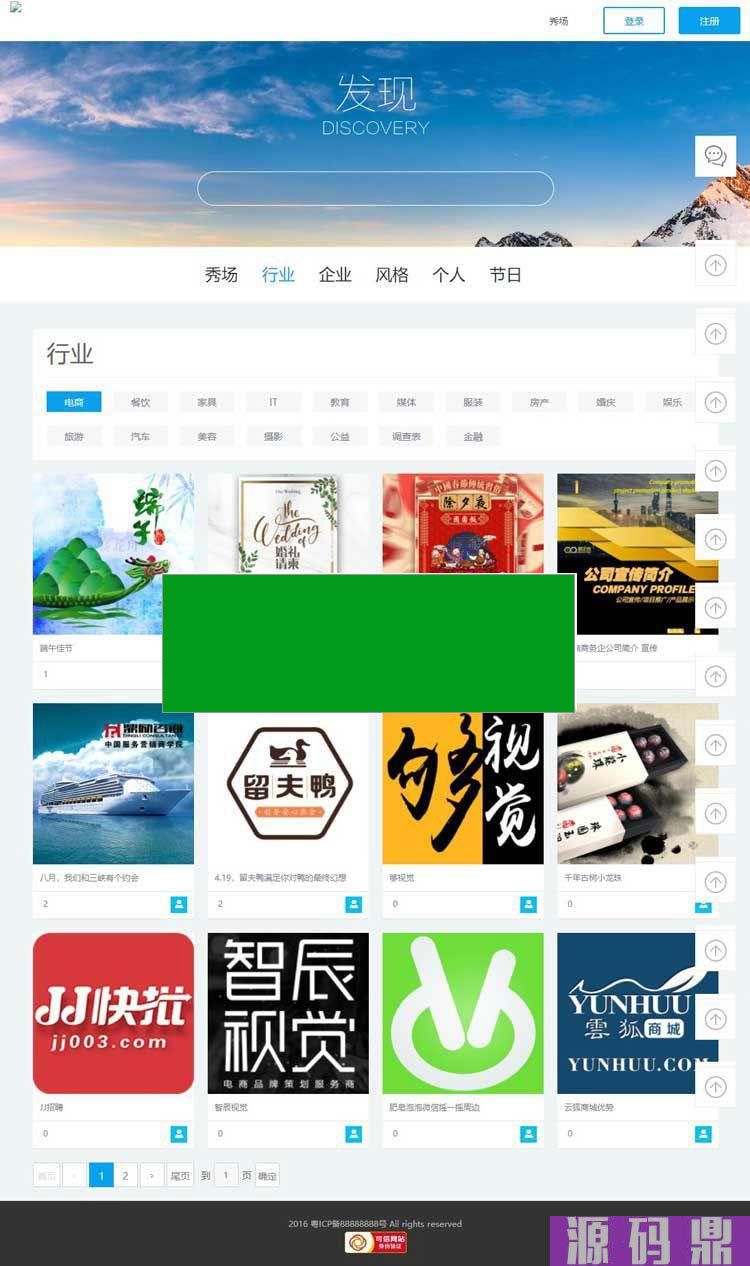
Task: Go to page 2
Action: [x=125, y=1176]
